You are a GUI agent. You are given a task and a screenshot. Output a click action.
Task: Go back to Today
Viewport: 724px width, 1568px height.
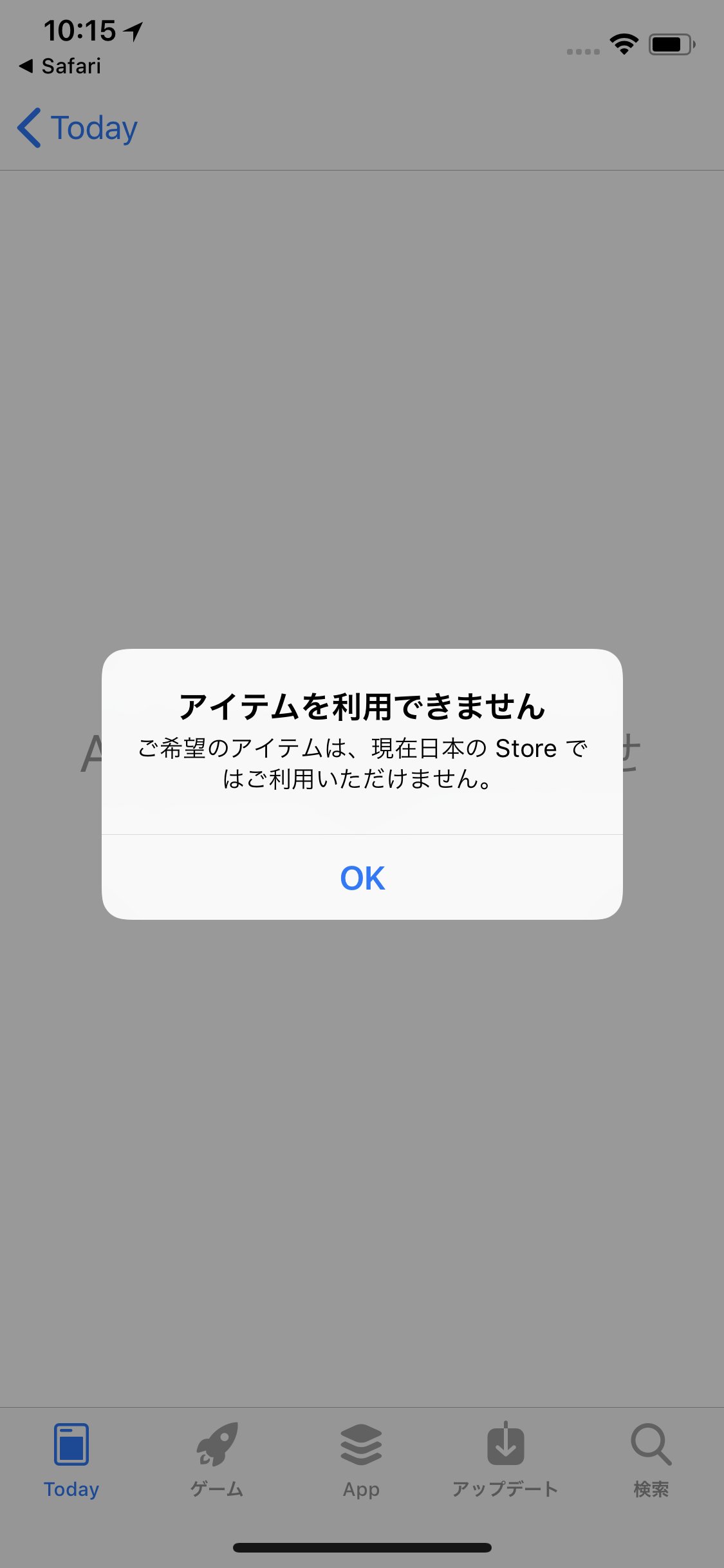click(77, 127)
